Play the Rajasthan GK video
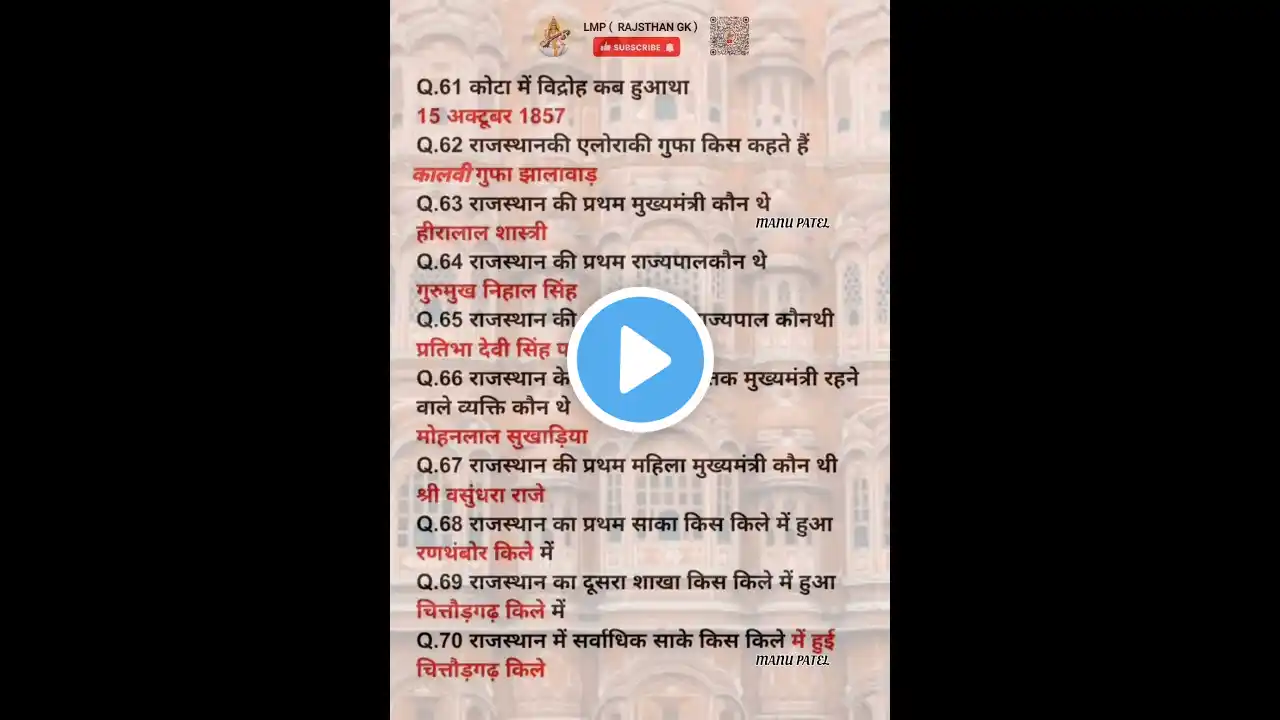 [x=640, y=359]
